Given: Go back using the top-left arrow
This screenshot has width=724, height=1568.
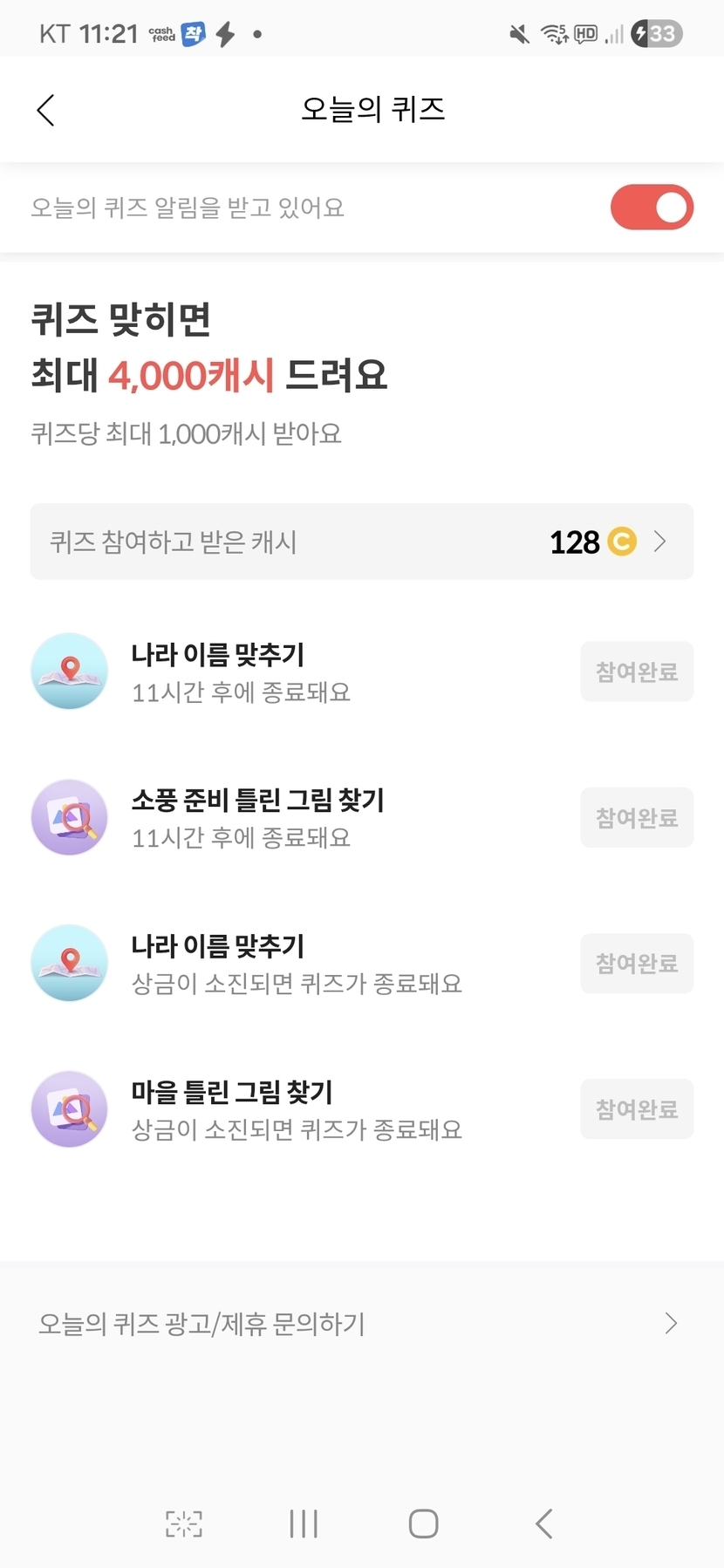Looking at the screenshot, I should (46, 111).
